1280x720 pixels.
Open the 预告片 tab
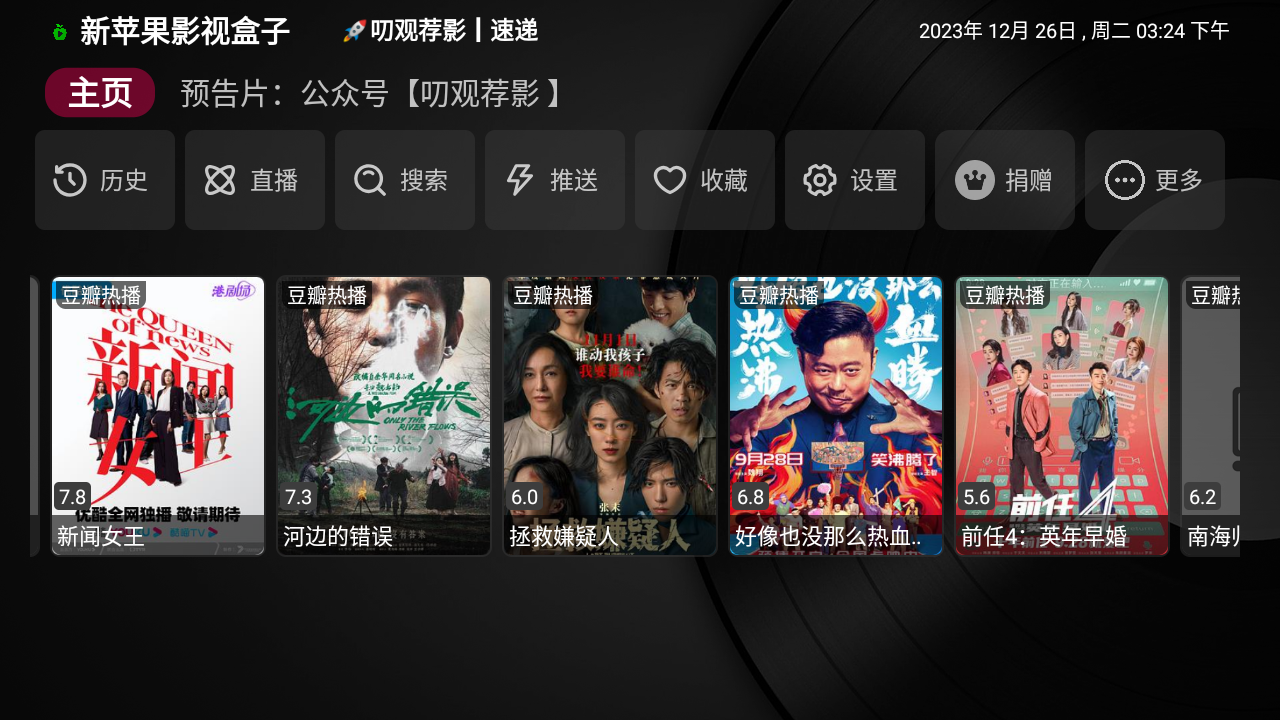372,93
